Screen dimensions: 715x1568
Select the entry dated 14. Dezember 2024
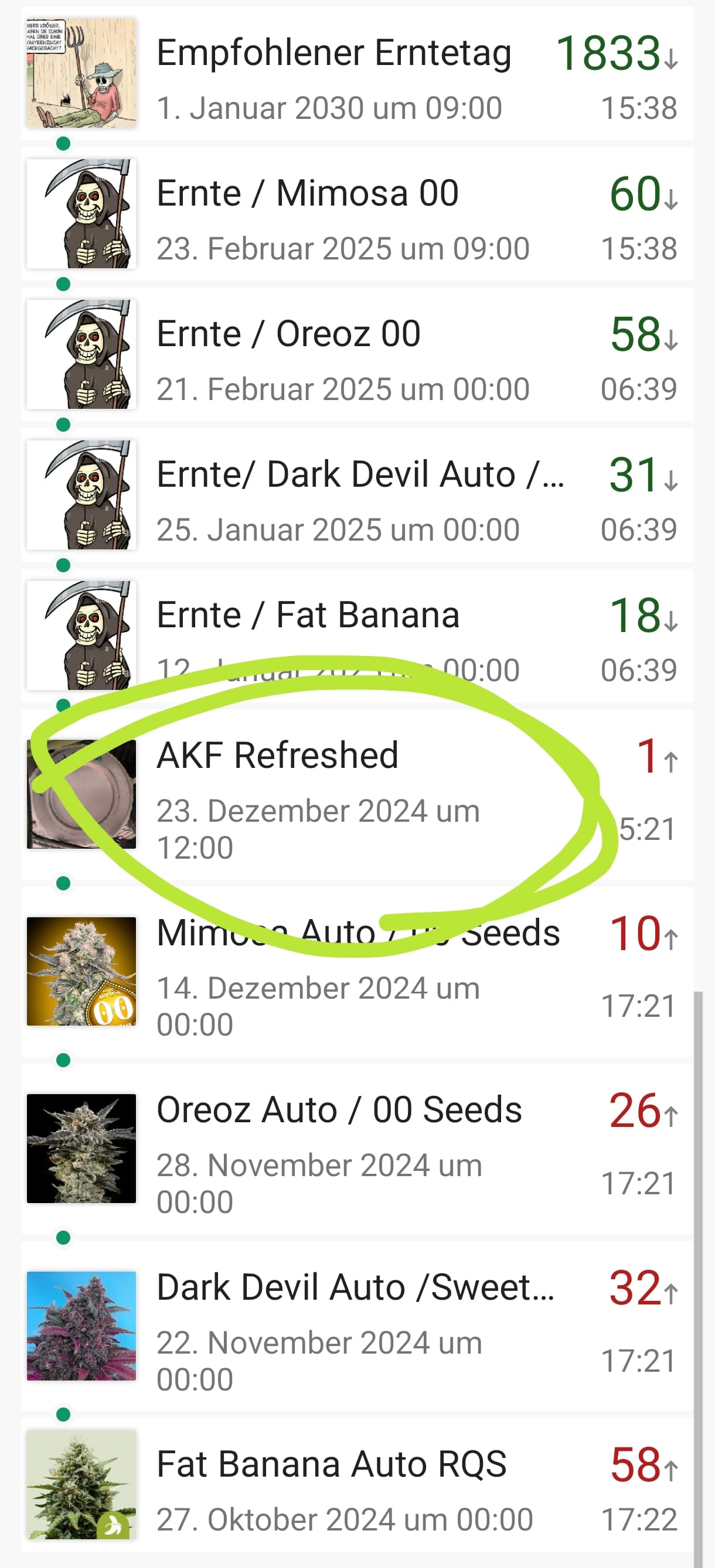[x=357, y=970]
